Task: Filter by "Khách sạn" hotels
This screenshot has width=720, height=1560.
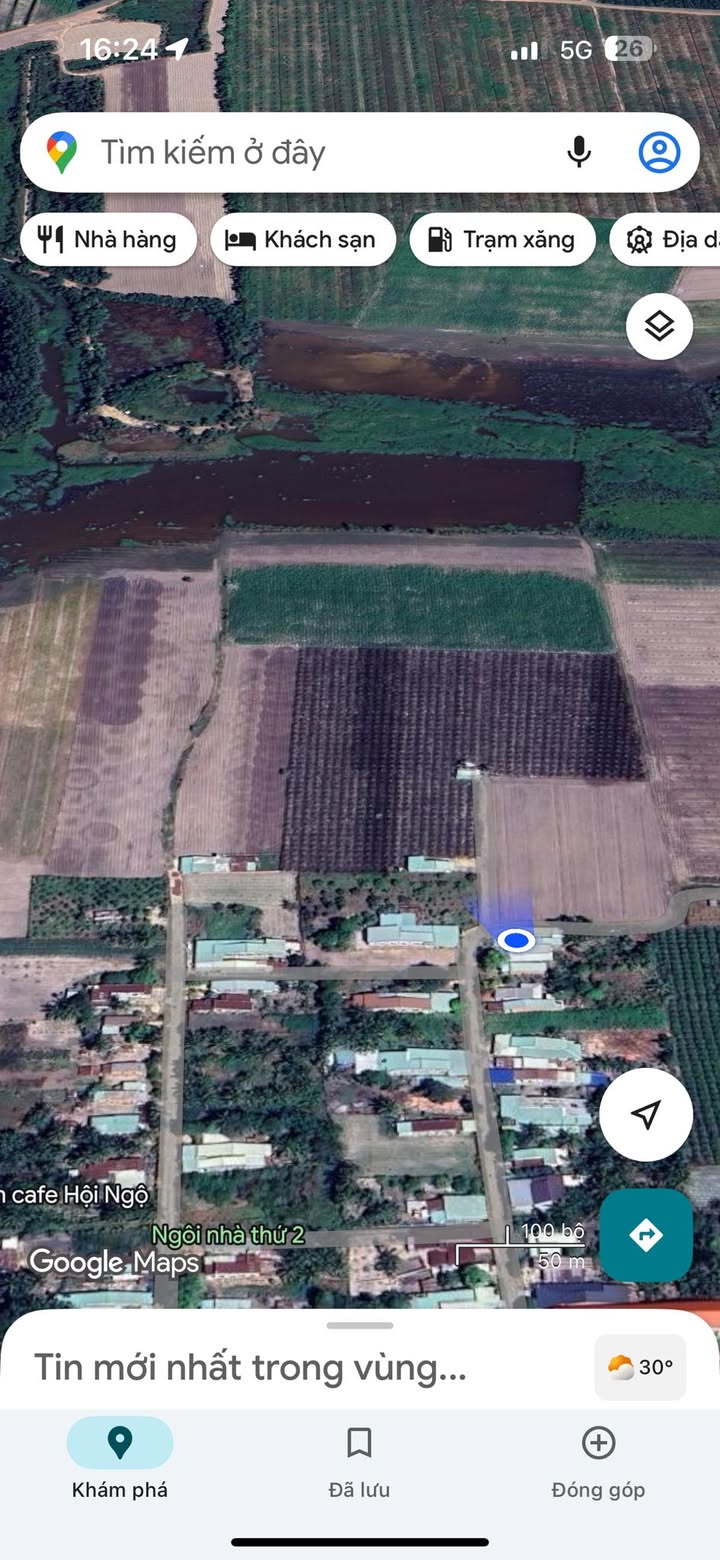Action: point(302,240)
